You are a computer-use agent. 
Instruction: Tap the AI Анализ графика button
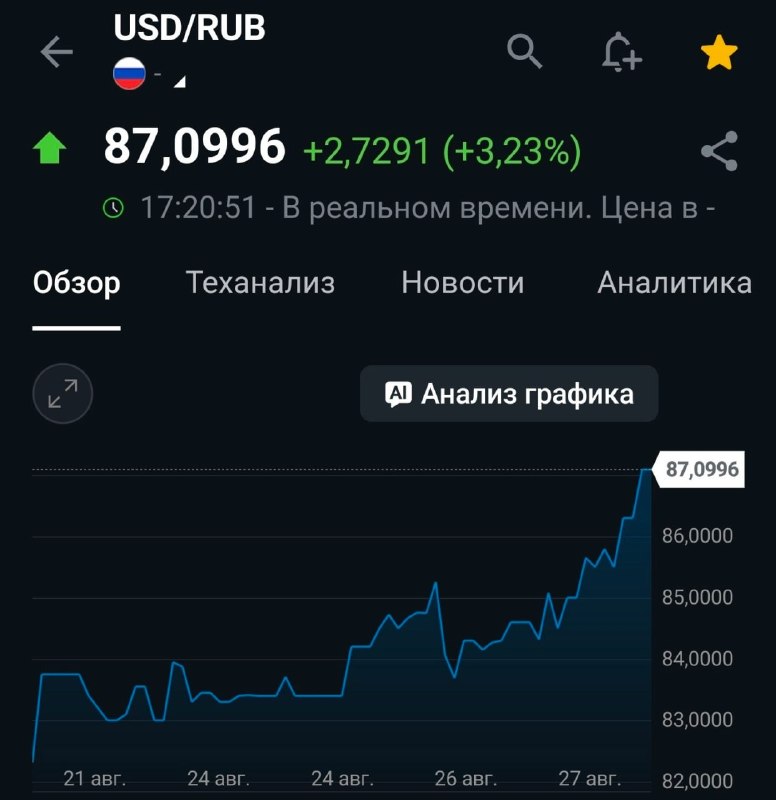click(509, 393)
